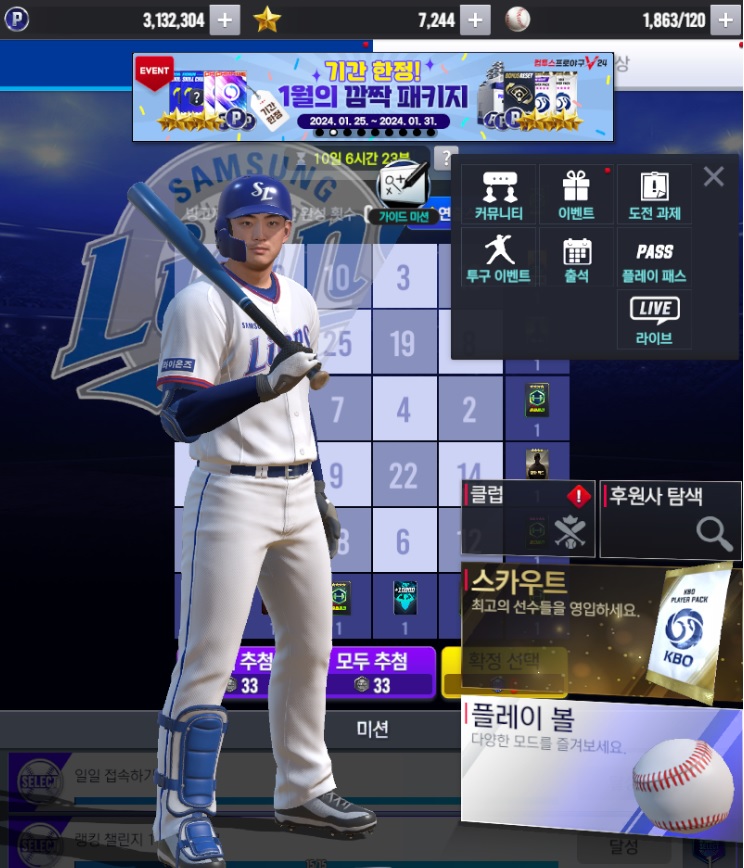Open 라이브 live section

click(653, 320)
